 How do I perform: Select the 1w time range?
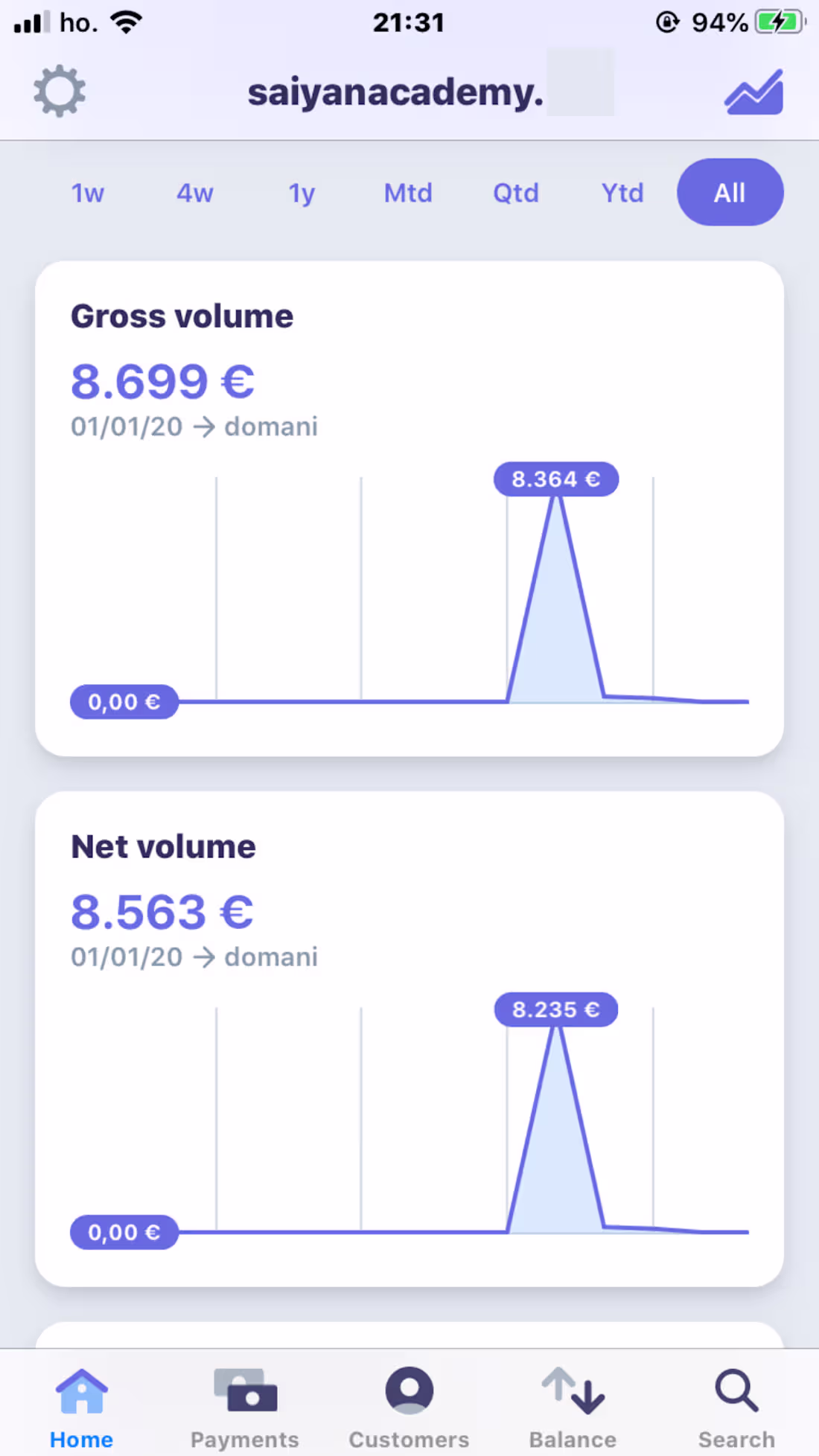point(88,193)
